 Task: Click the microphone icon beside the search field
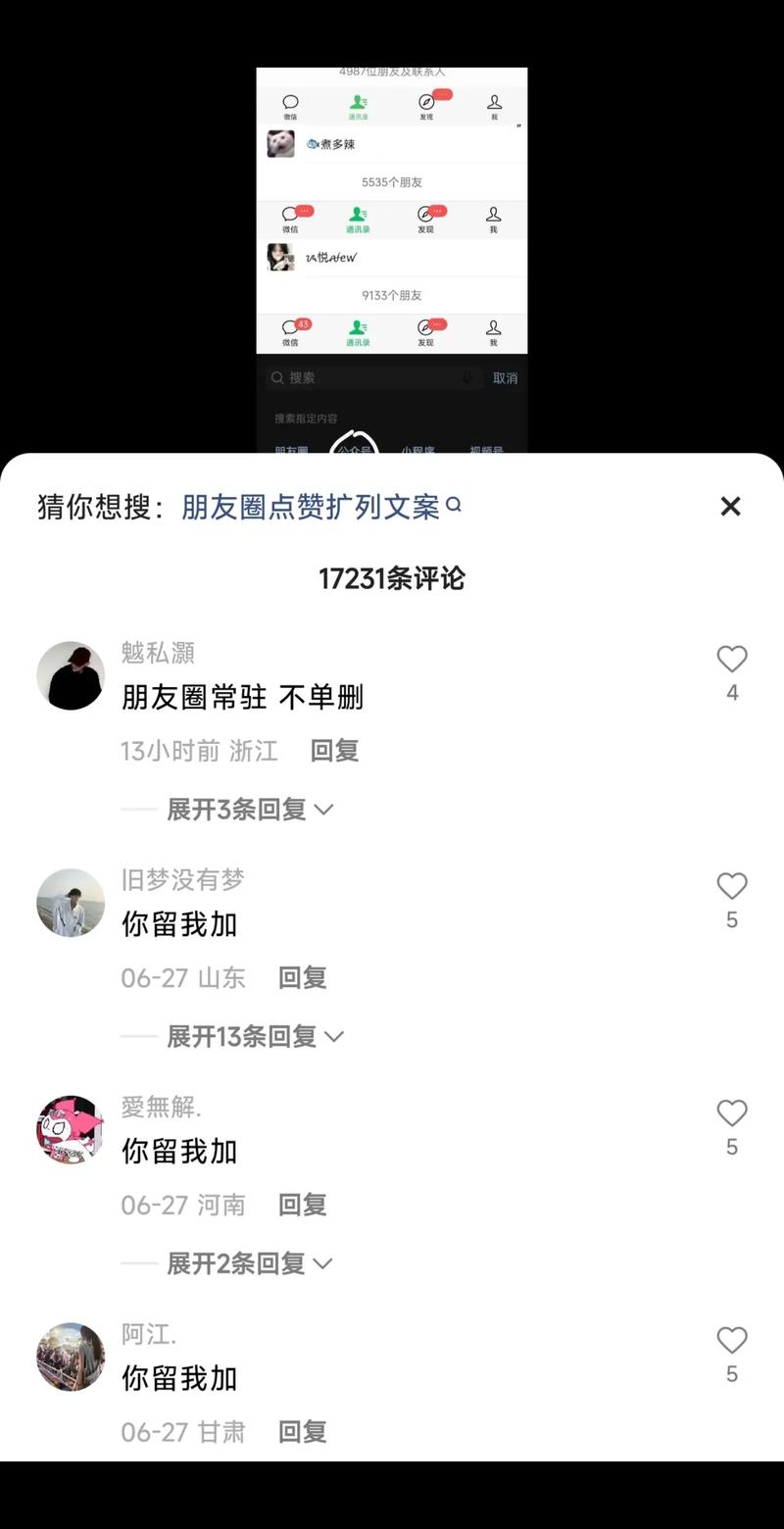[467, 377]
